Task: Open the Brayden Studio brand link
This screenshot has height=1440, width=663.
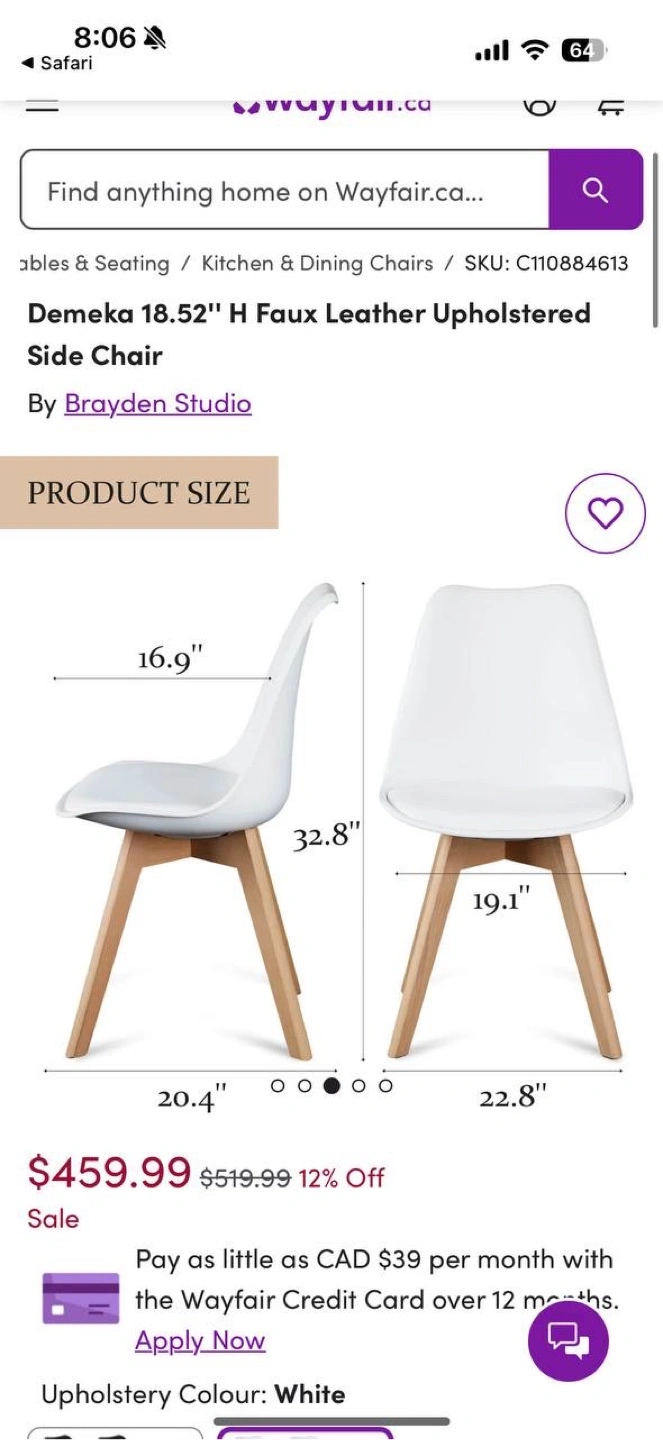Action: click(158, 403)
